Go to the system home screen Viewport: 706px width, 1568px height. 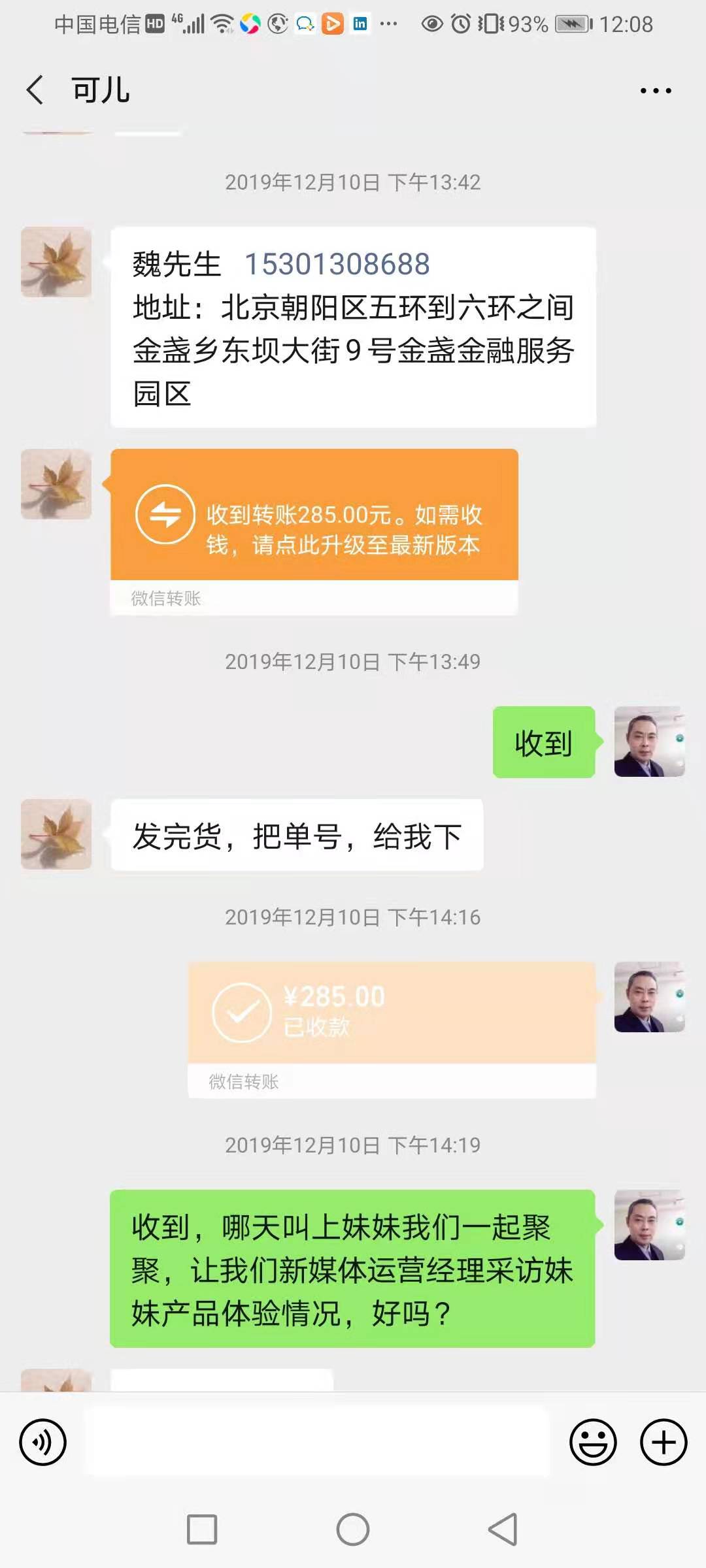353,1529
